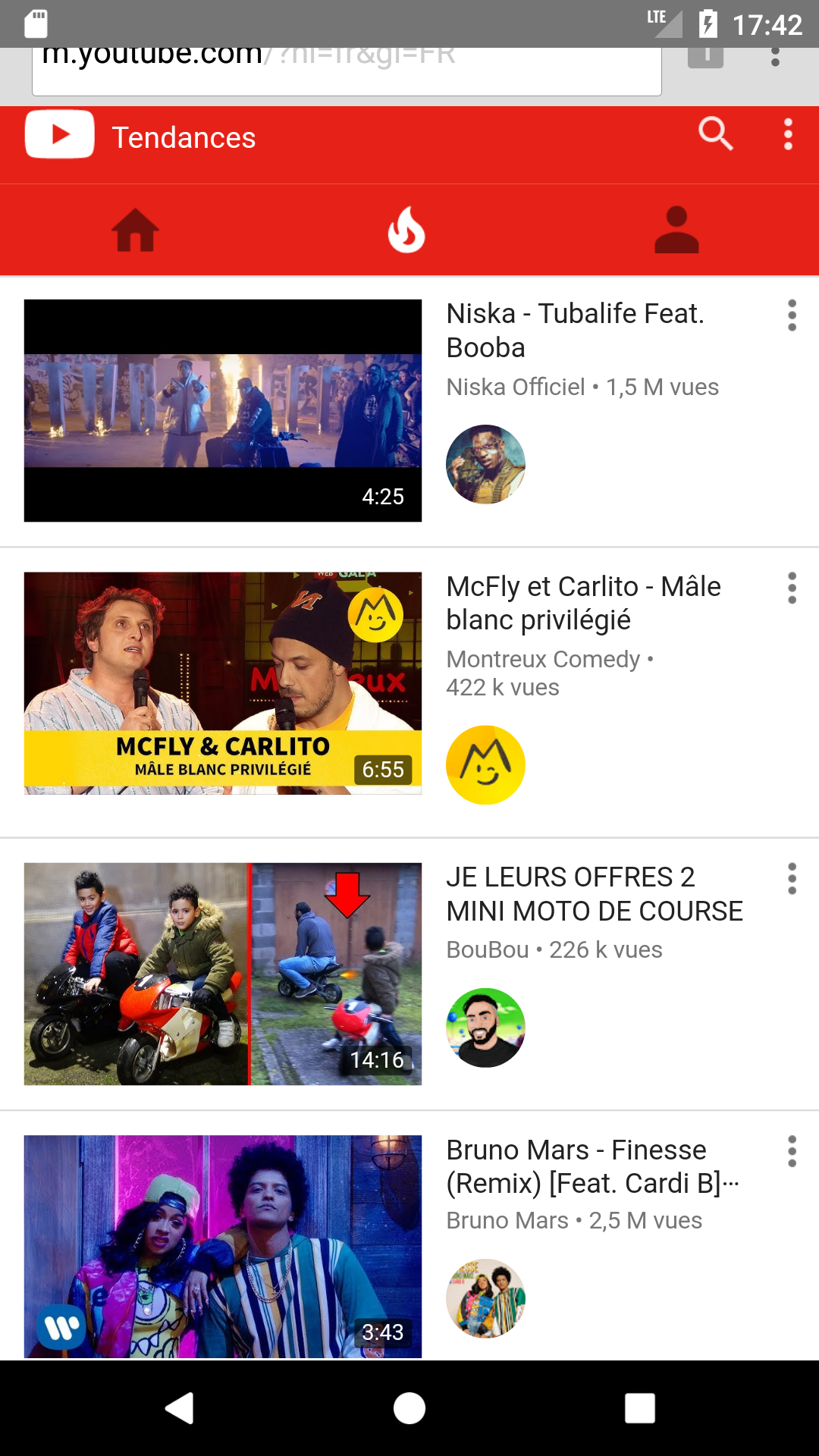This screenshot has width=819, height=1456.
Task: Play McFly et Carlito Mâle blanc privilégié
Action: coord(223,682)
